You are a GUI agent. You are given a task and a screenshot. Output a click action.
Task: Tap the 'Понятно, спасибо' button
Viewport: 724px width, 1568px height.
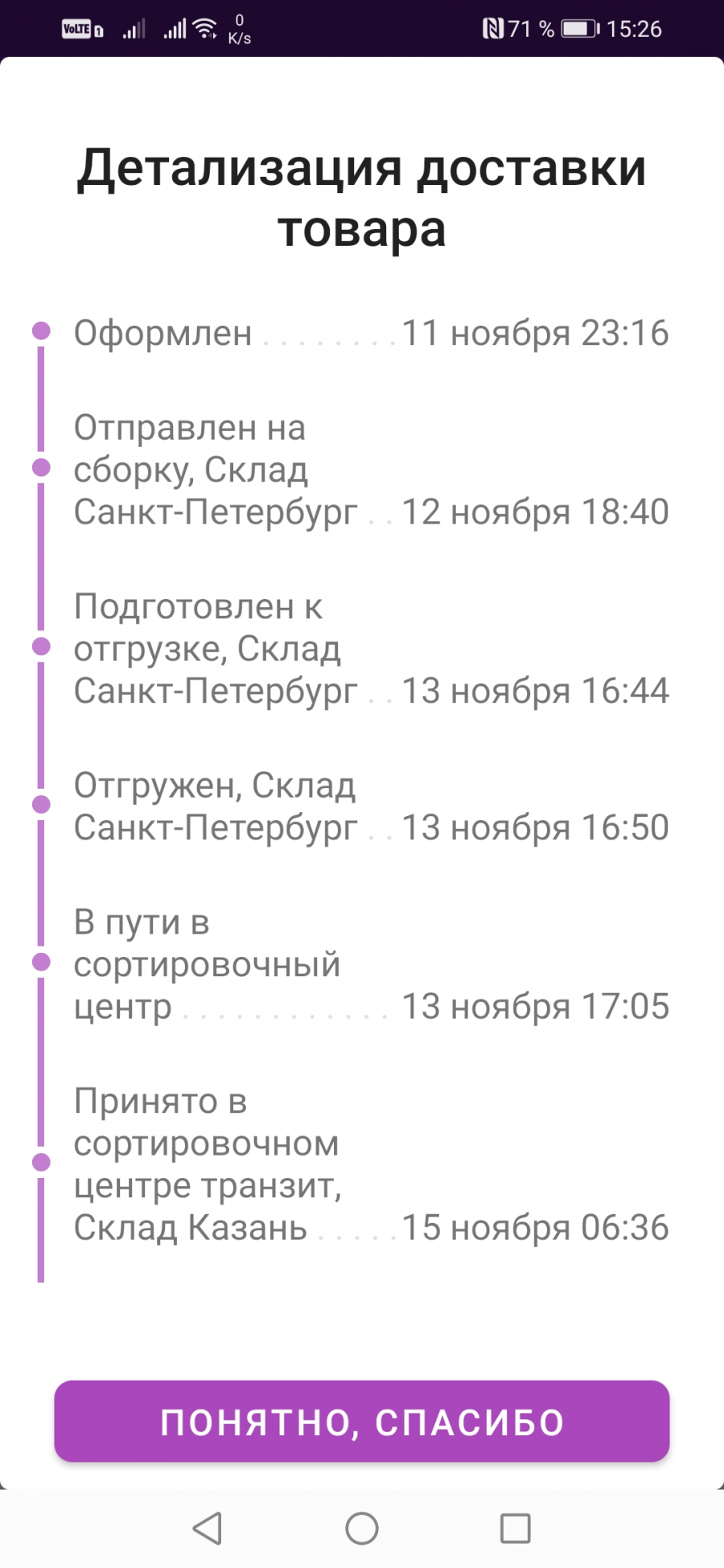[x=361, y=1421]
